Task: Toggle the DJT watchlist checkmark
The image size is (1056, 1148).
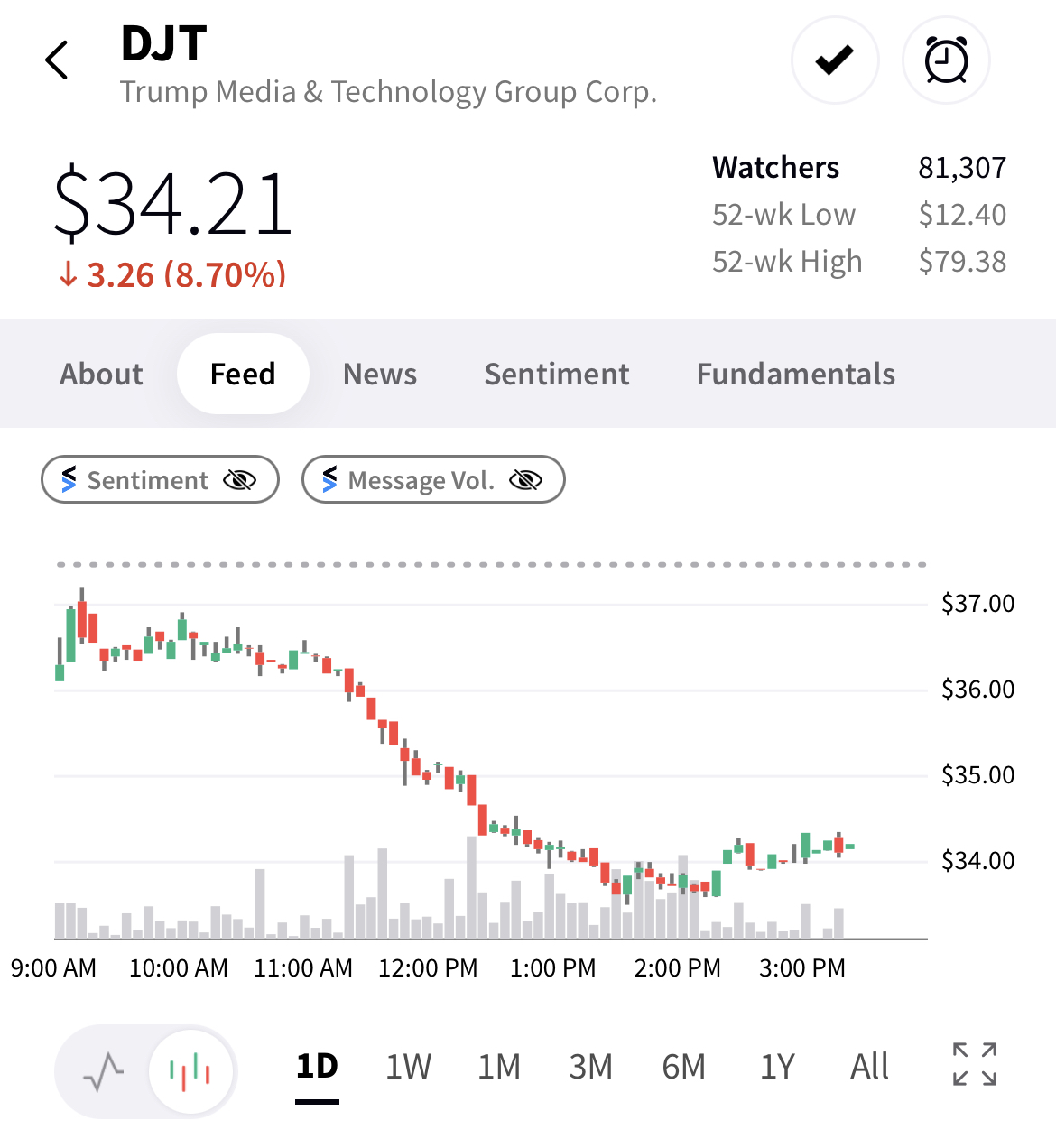Action: tap(835, 60)
